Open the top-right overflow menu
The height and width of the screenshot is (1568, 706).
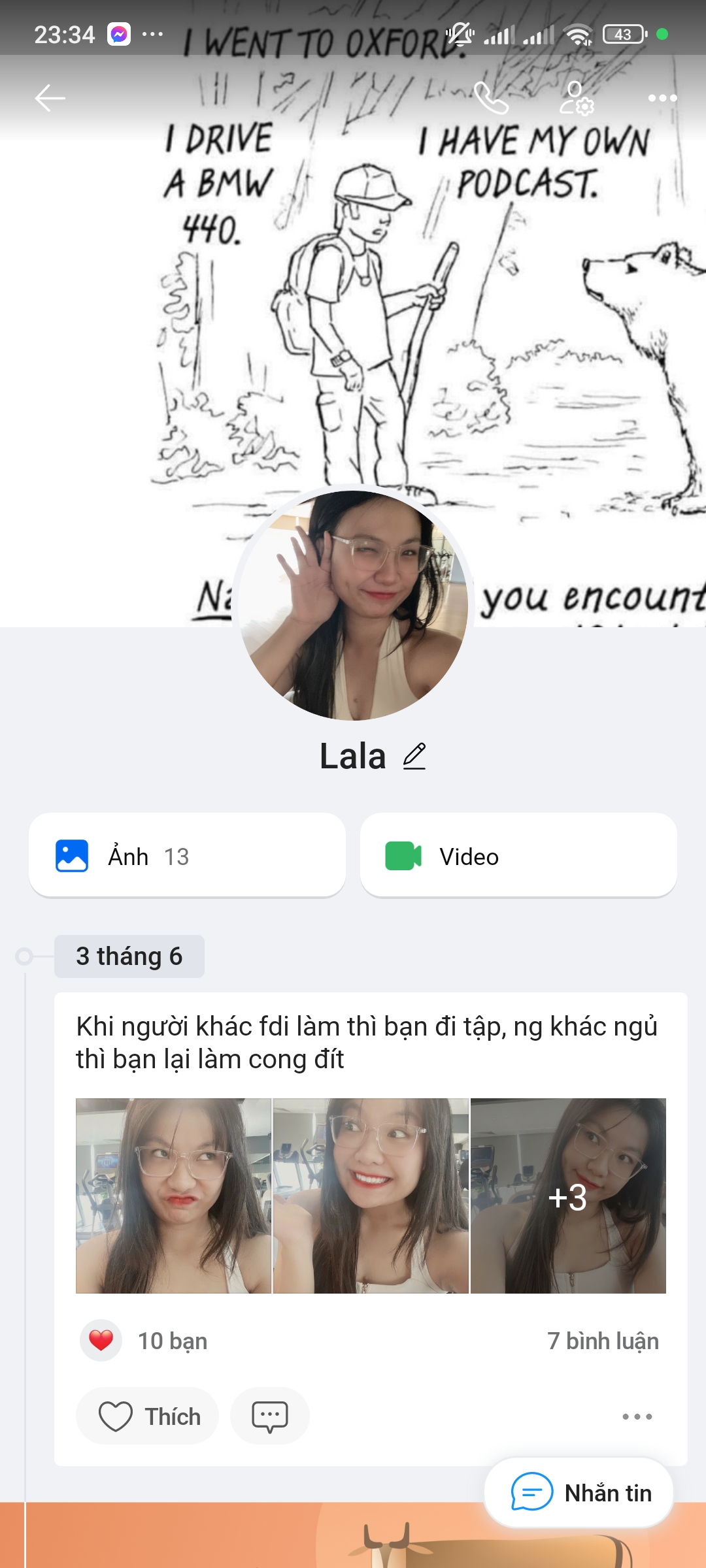[662, 99]
